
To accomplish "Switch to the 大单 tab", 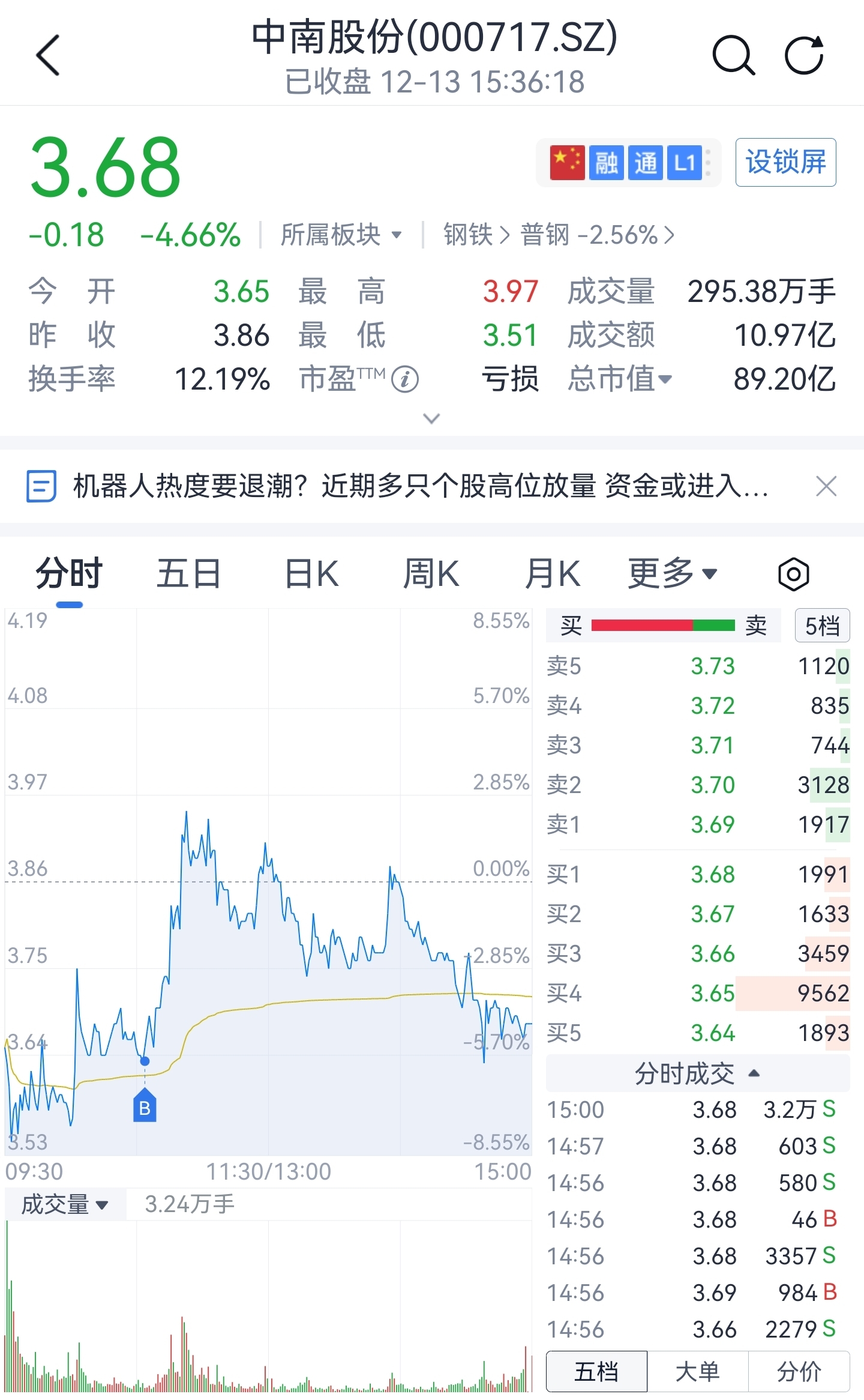I will point(697,1371).
